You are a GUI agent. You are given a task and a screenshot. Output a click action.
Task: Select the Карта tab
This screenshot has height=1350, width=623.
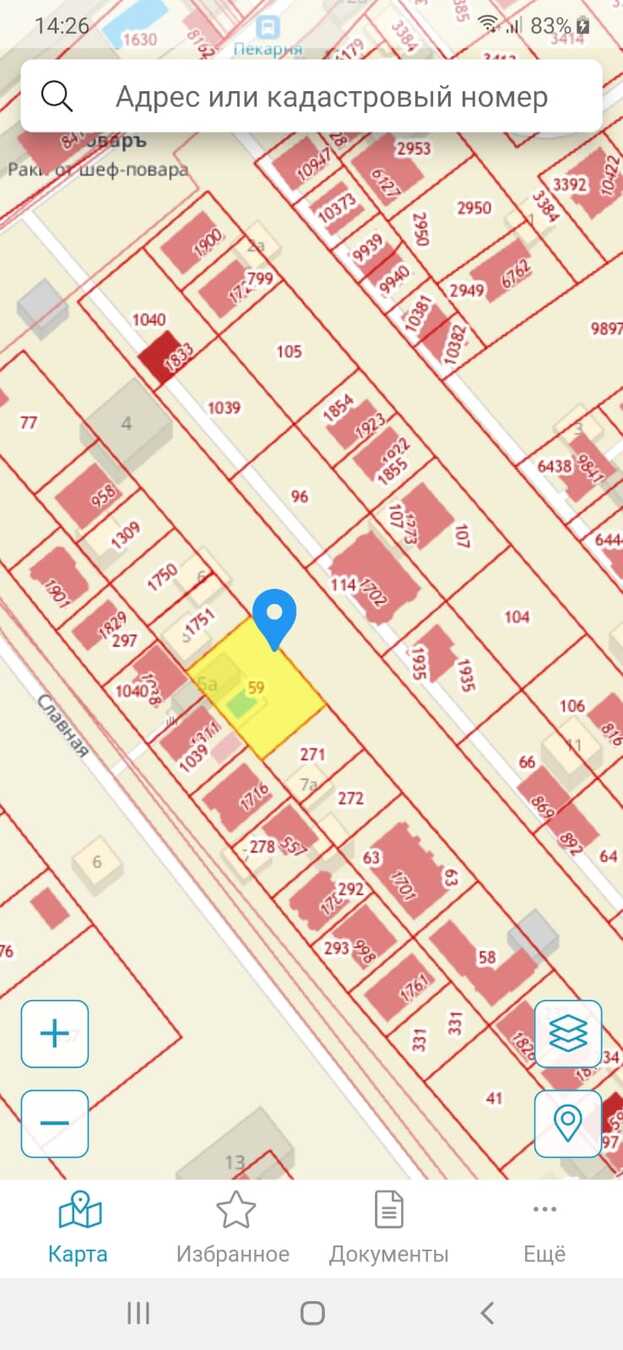(78, 1229)
